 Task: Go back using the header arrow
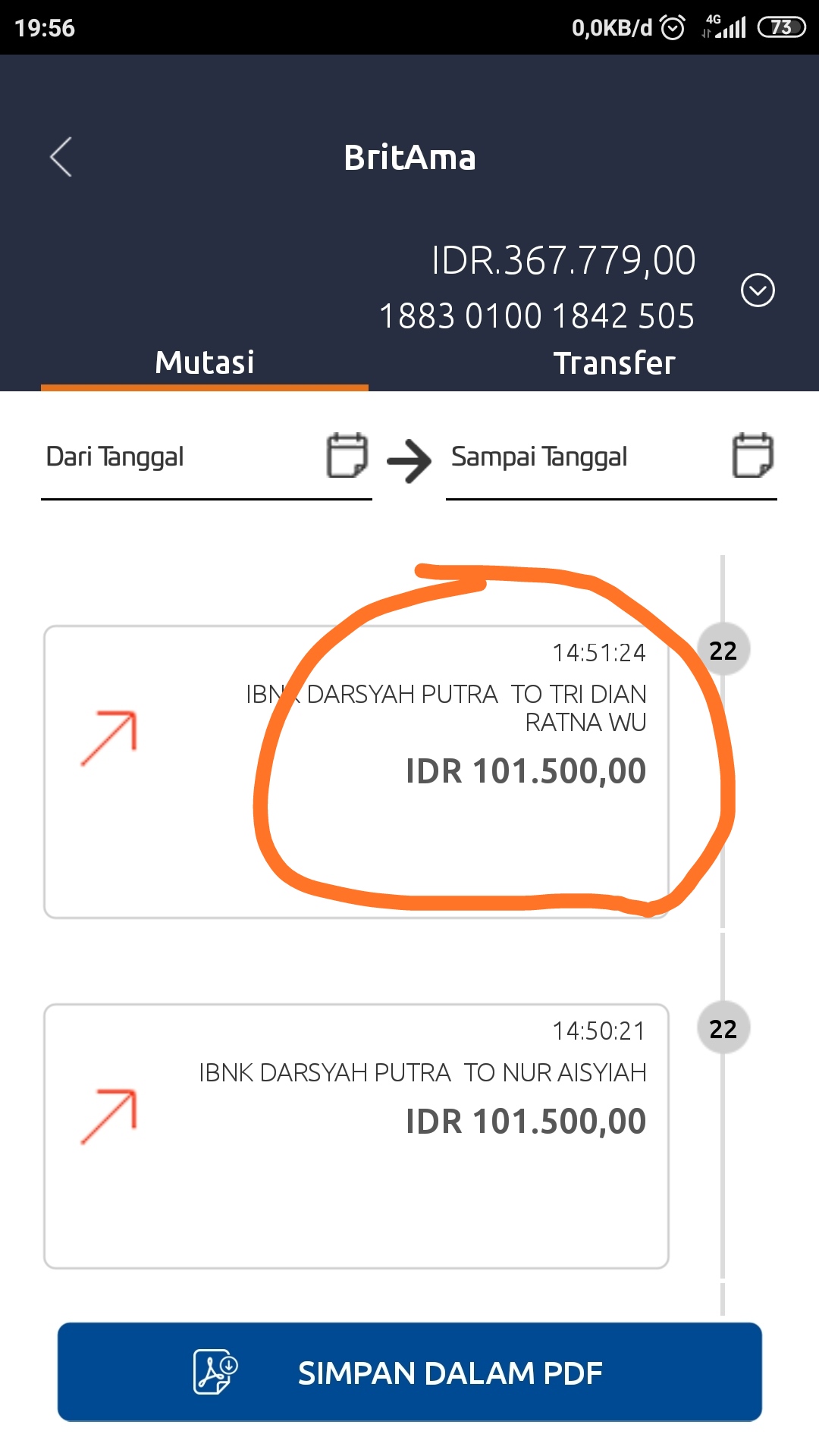coord(61,157)
